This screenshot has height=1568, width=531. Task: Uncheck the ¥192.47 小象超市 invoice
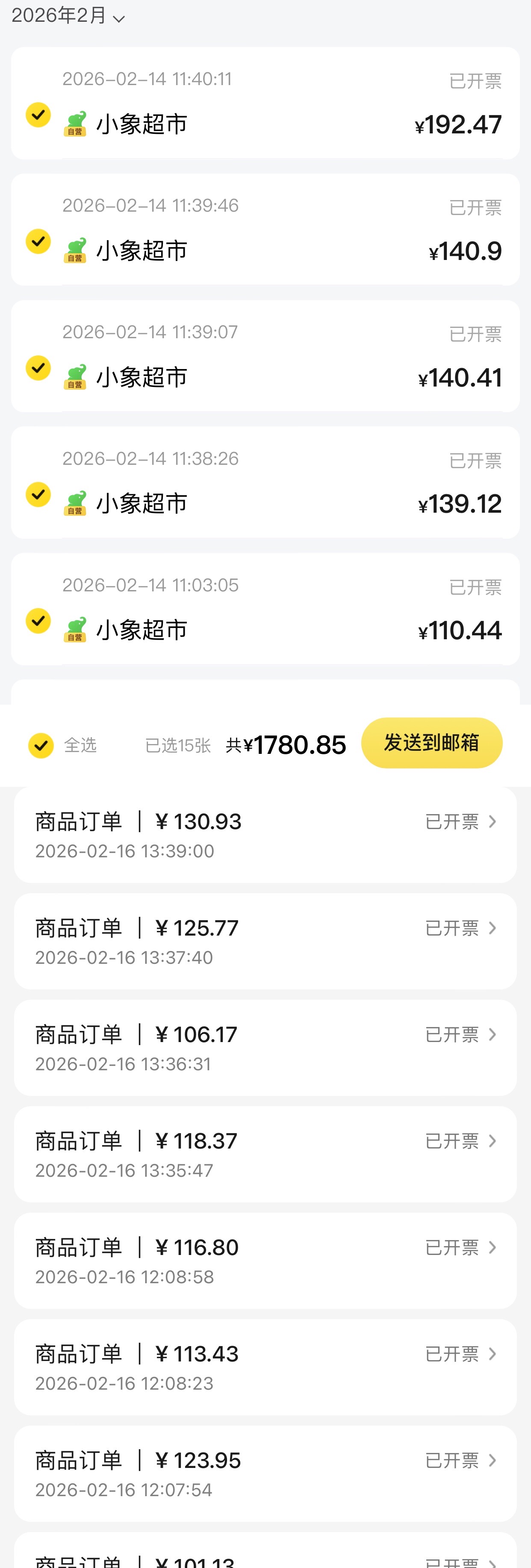click(x=38, y=115)
